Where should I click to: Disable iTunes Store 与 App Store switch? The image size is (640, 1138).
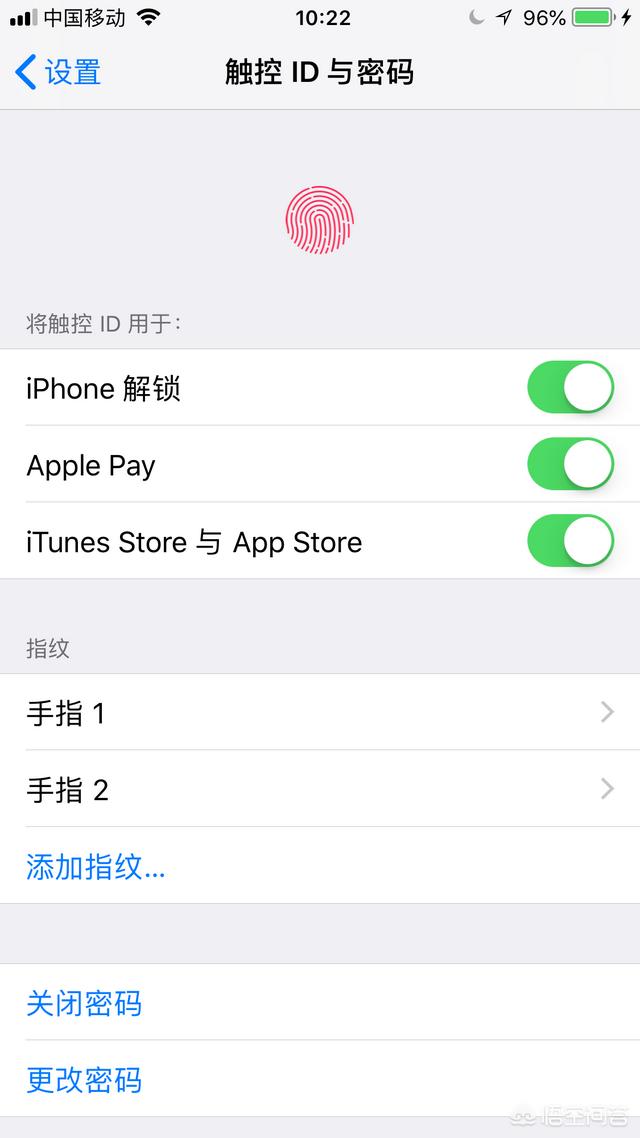(x=570, y=541)
